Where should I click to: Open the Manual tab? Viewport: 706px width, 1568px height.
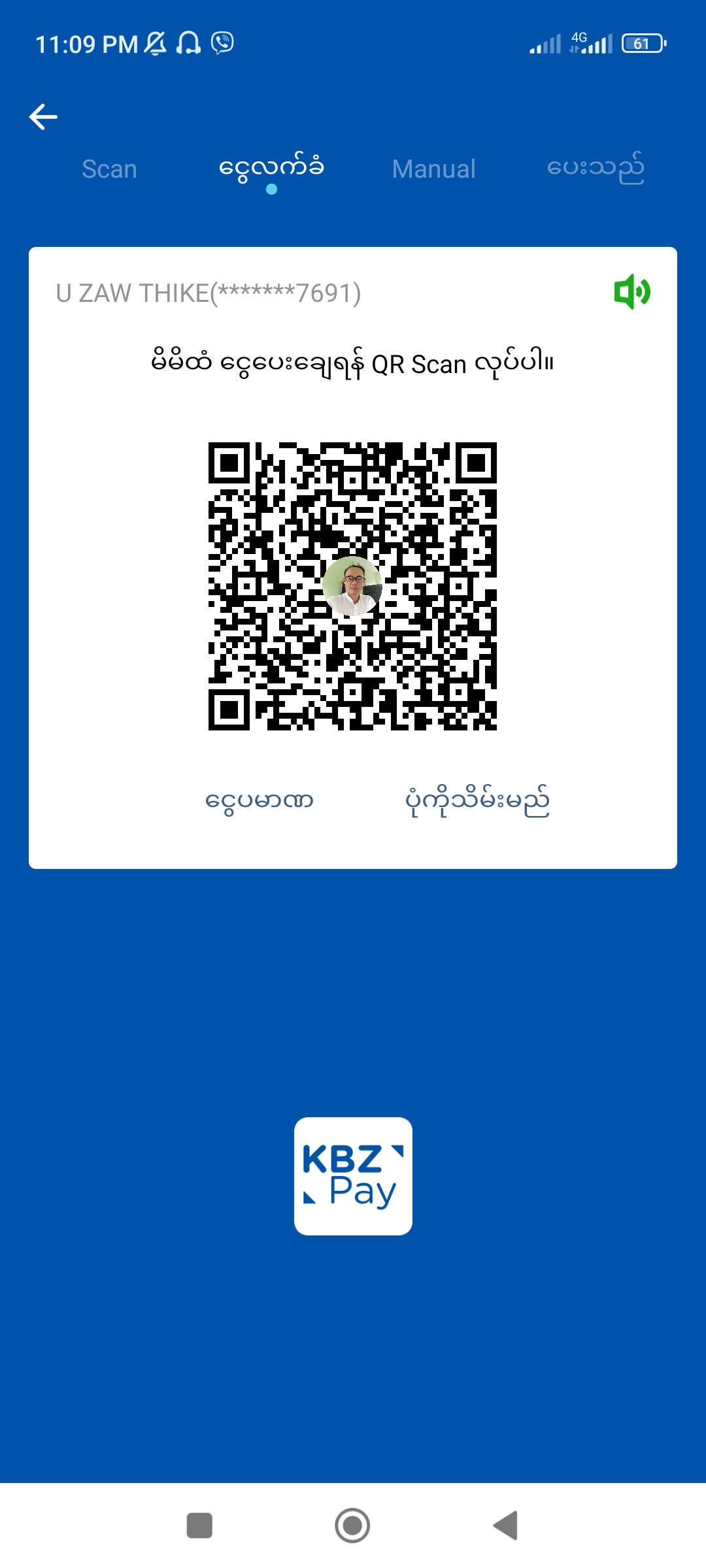[x=433, y=169]
